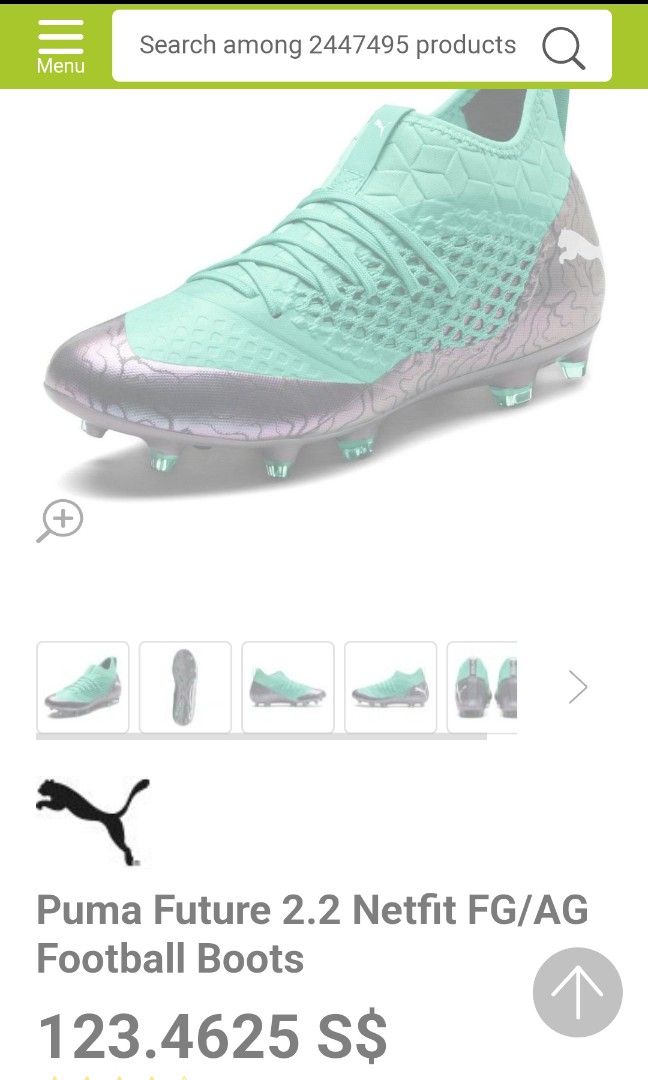Select the first side-view boot thumbnail
648x1080 pixels.
(x=83, y=688)
